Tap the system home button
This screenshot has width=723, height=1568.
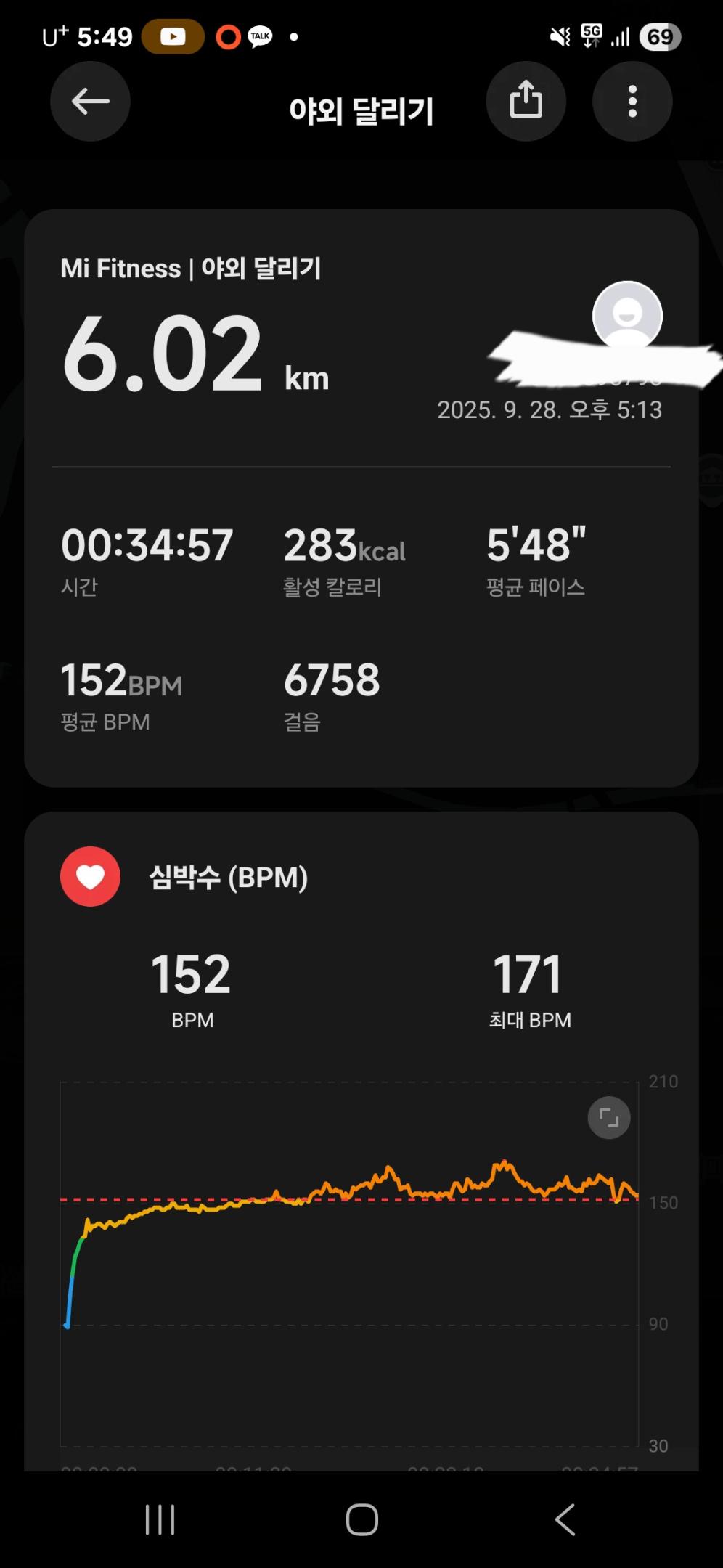click(361, 1519)
